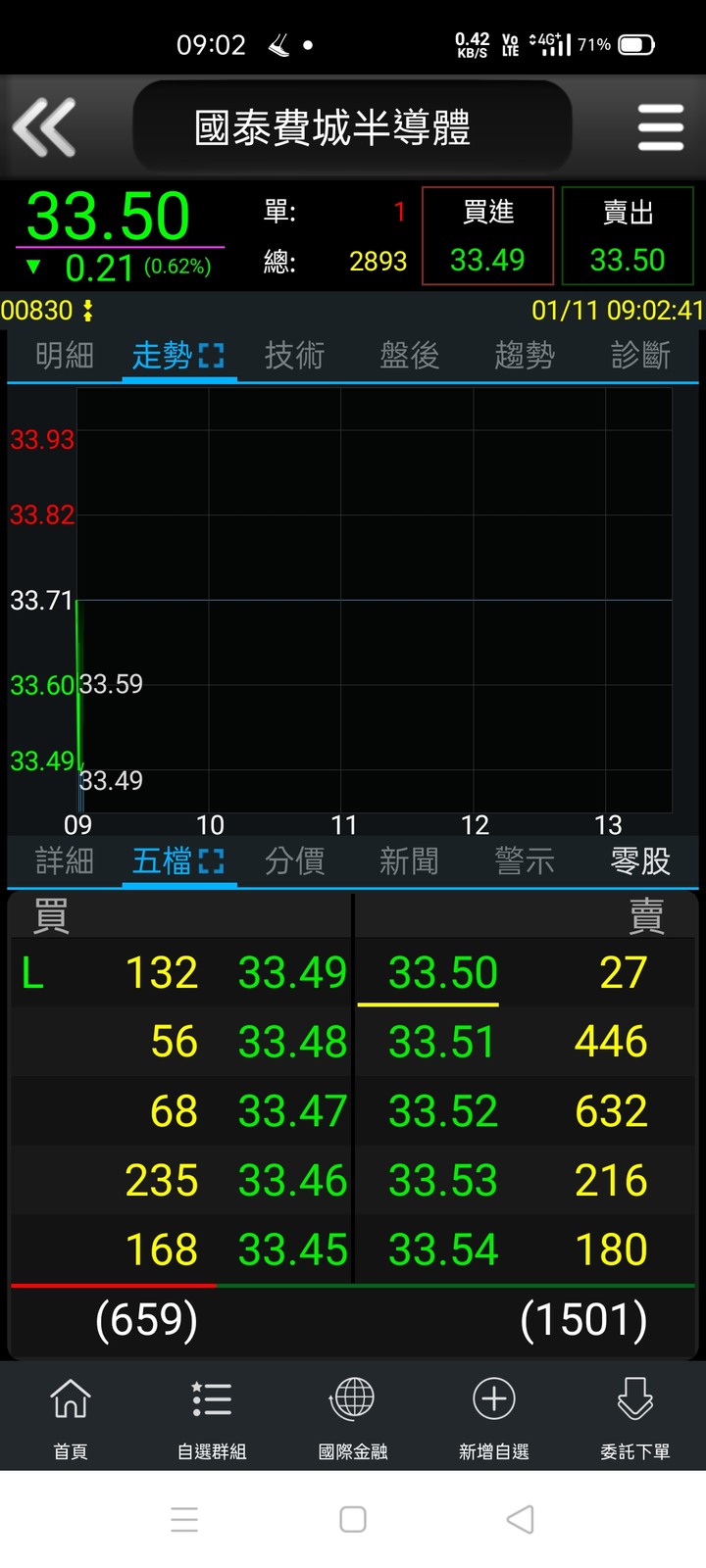This screenshot has height=1568, width=706.
Task: Switch to the 警示 tab
Action: [525, 861]
